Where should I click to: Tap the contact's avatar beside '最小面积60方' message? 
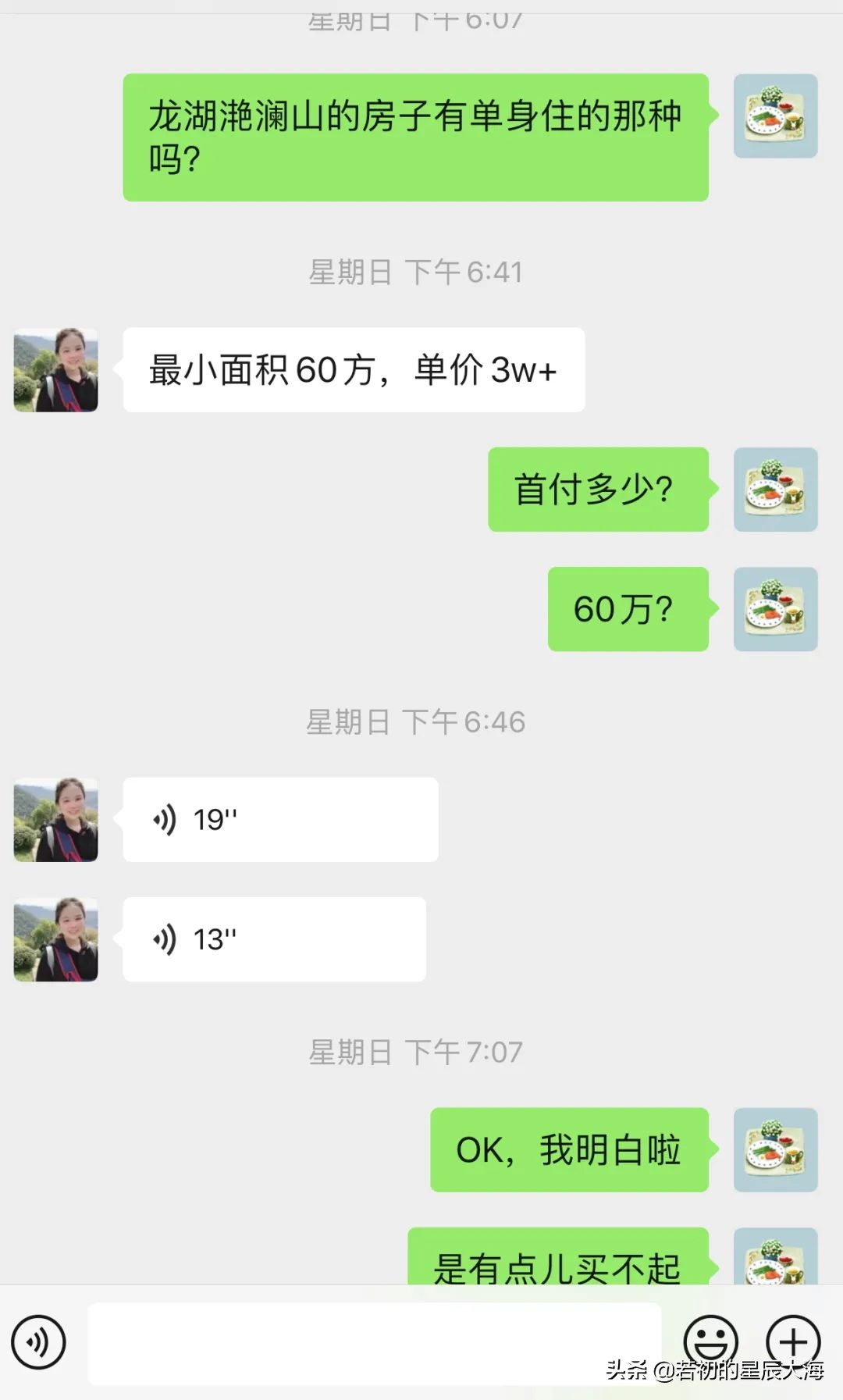tap(55, 371)
